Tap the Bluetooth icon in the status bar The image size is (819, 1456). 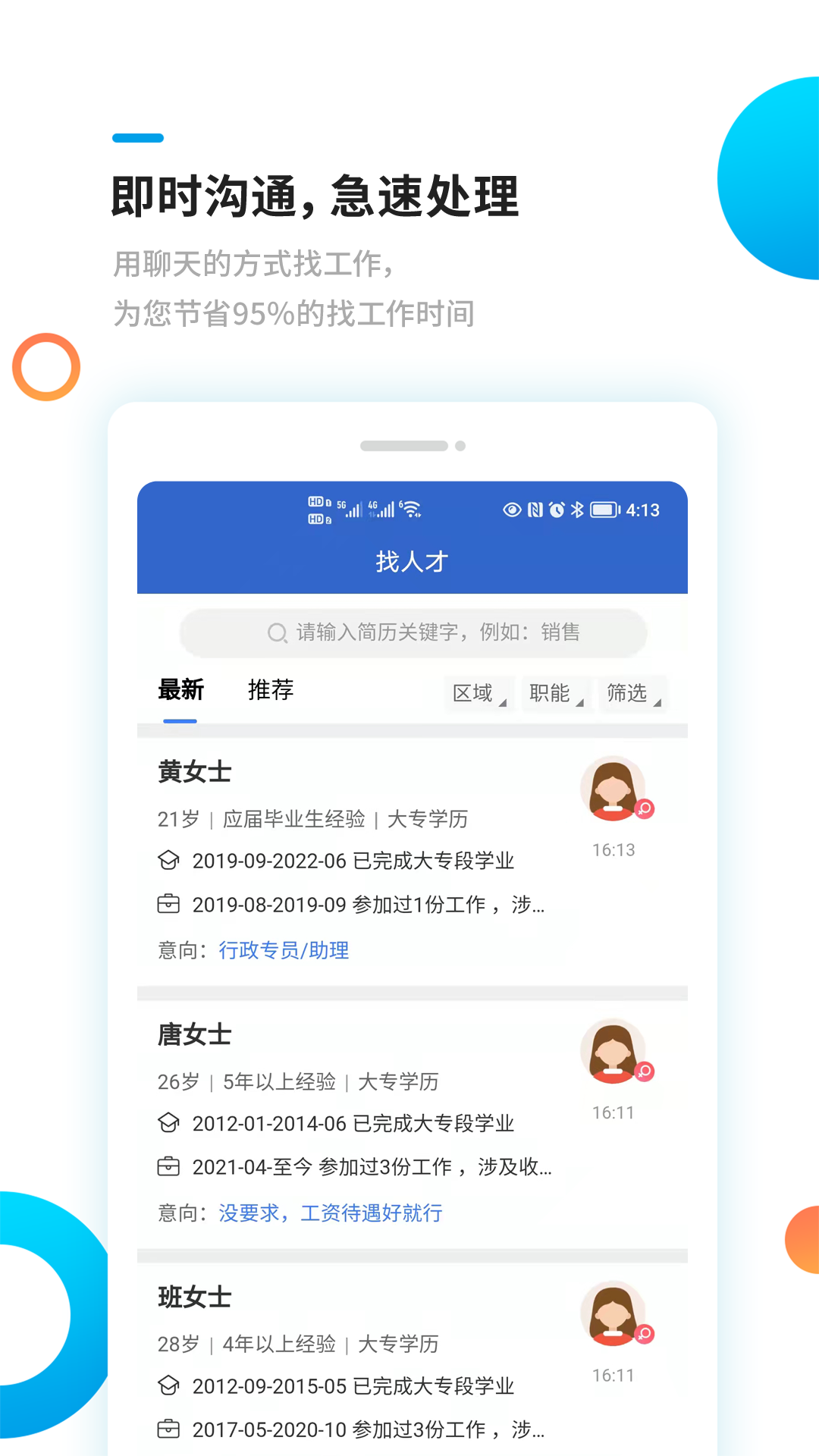tap(576, 510)
